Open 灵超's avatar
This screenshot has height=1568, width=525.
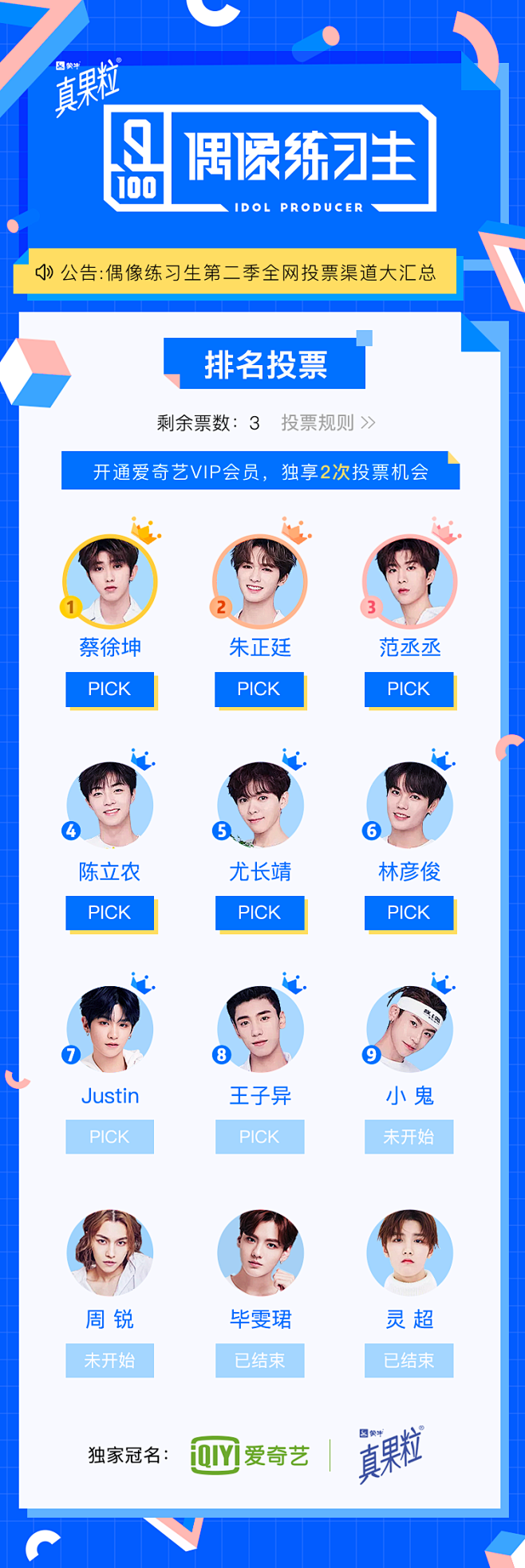pos(409,1252)
